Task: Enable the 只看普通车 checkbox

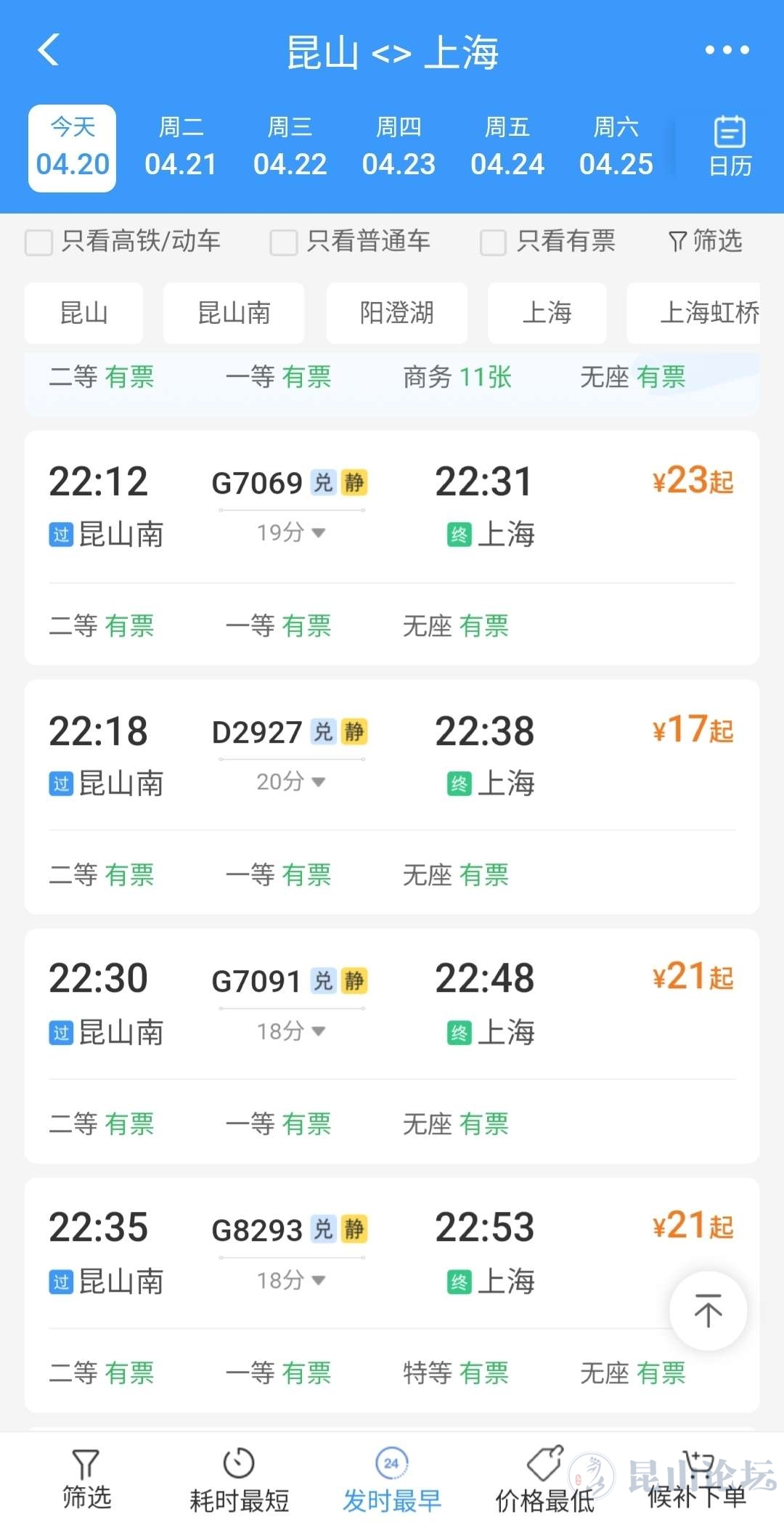Action: click(284, 242)
